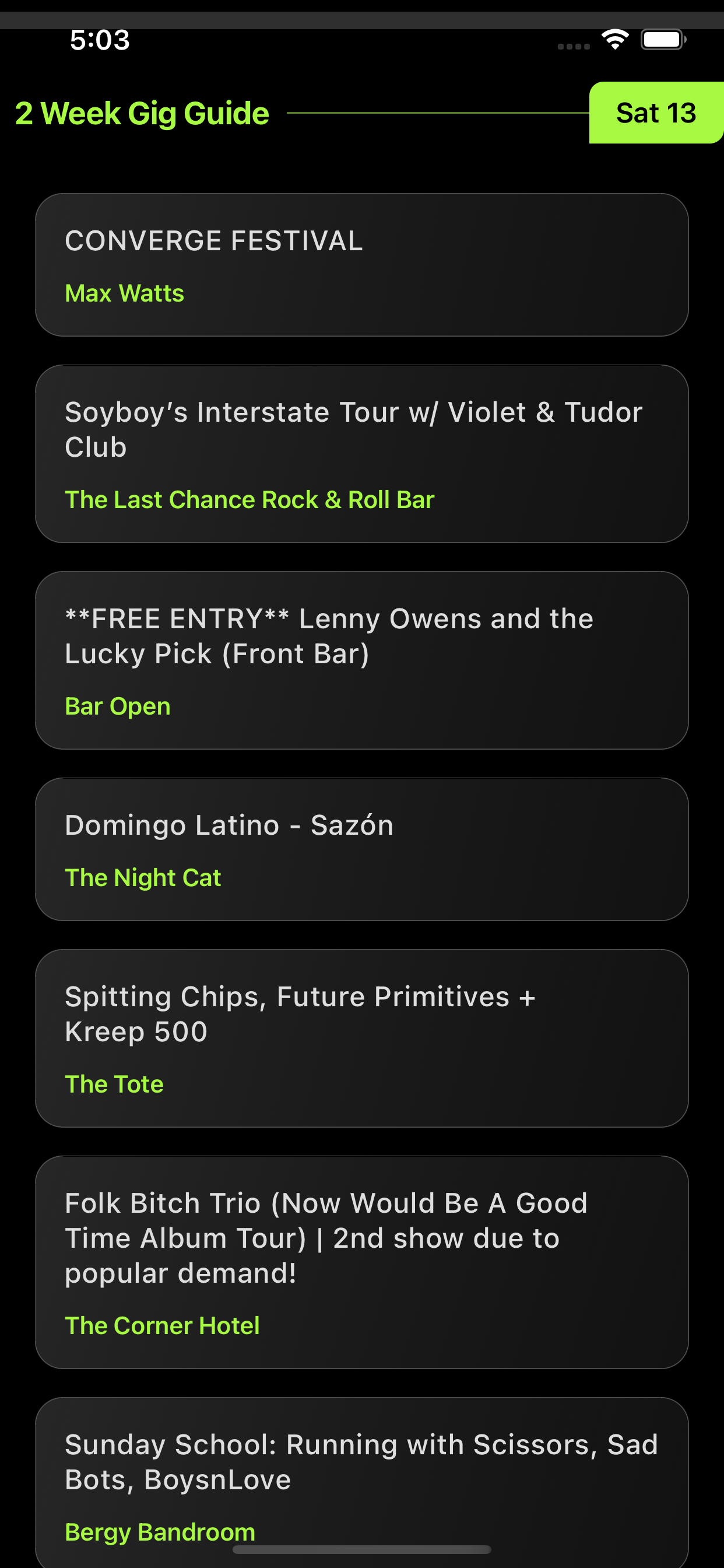The image size is (724, 1568).
Task: View Soyboy's Interstate Tour gig details
Action: point(361,453)
